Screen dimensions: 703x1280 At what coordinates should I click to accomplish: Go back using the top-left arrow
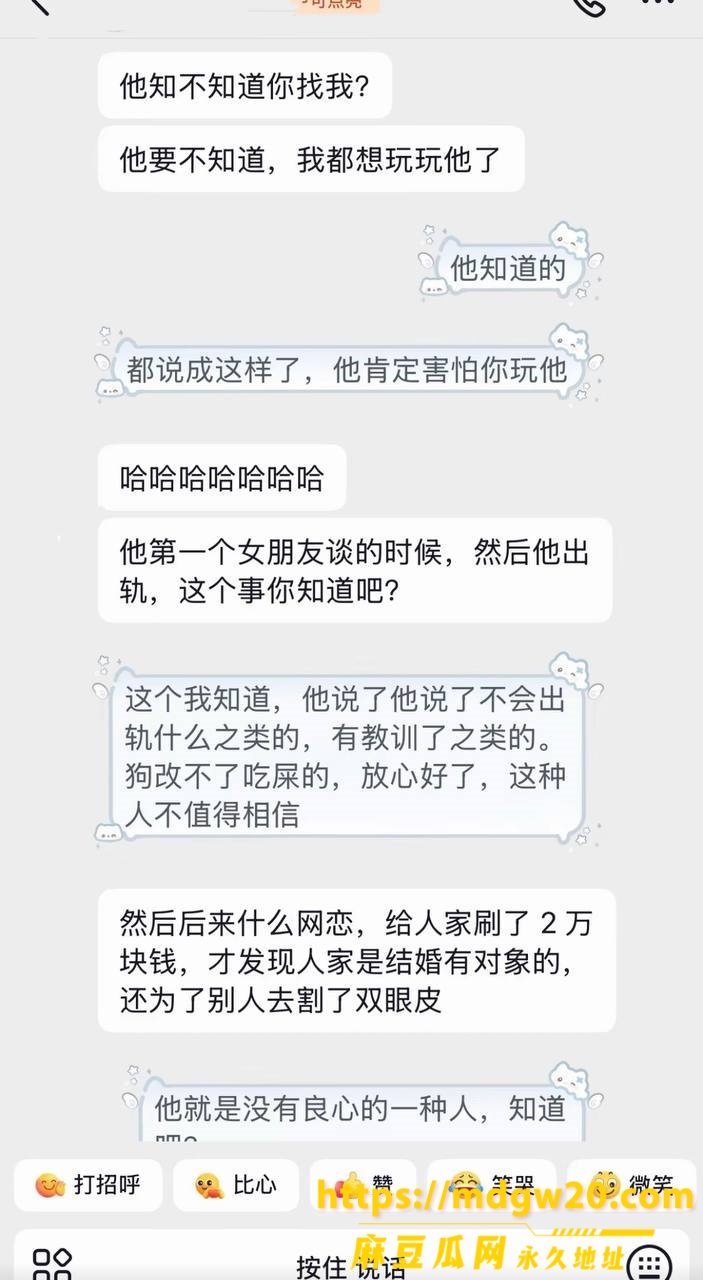[37, 5]
